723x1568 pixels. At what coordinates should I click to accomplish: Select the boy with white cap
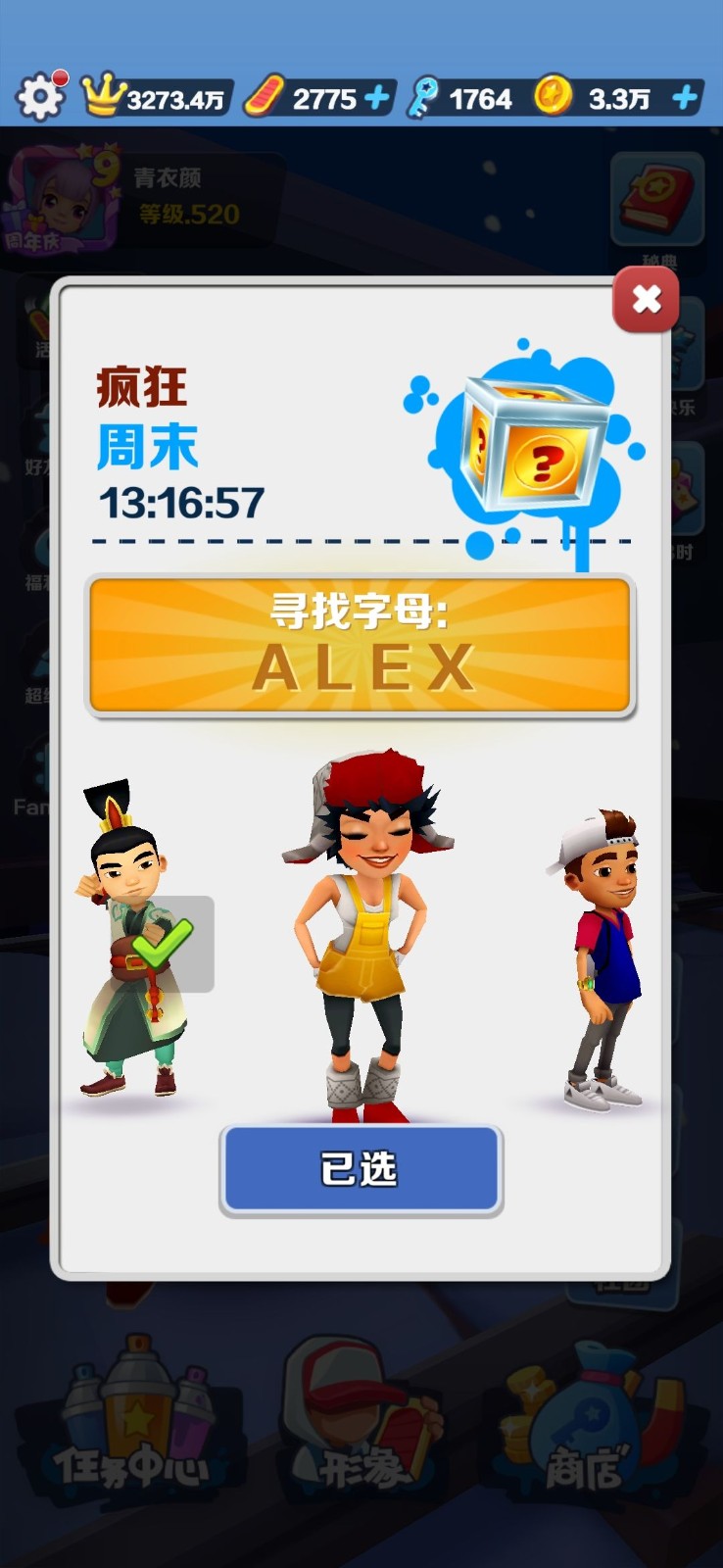click(600, 960)
